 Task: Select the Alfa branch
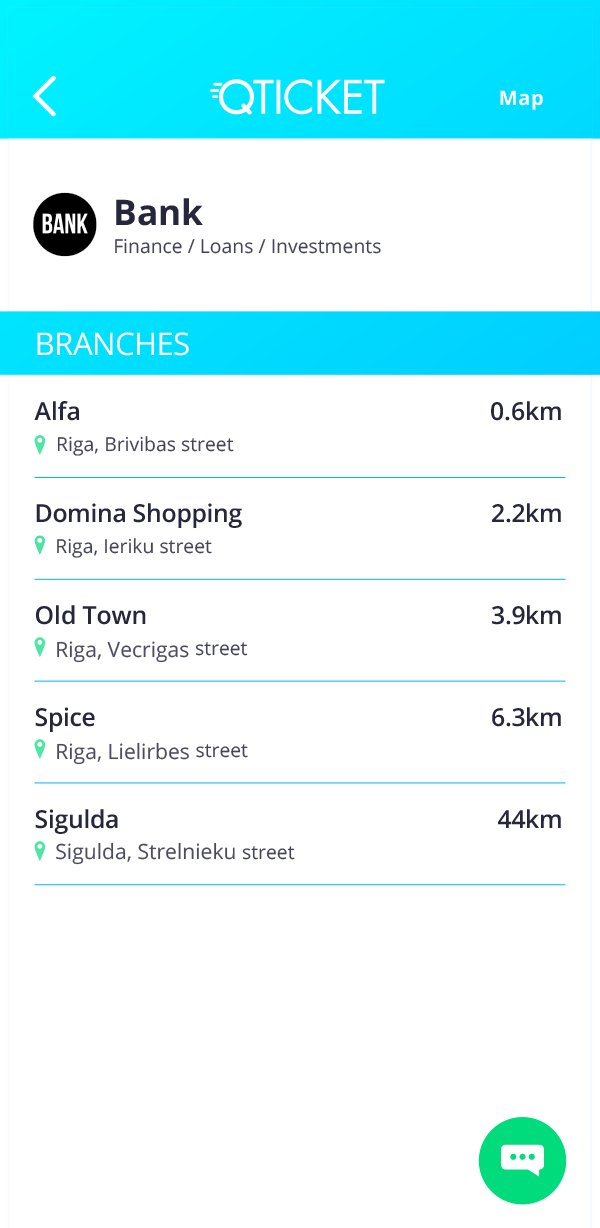(x=299, y=427)
